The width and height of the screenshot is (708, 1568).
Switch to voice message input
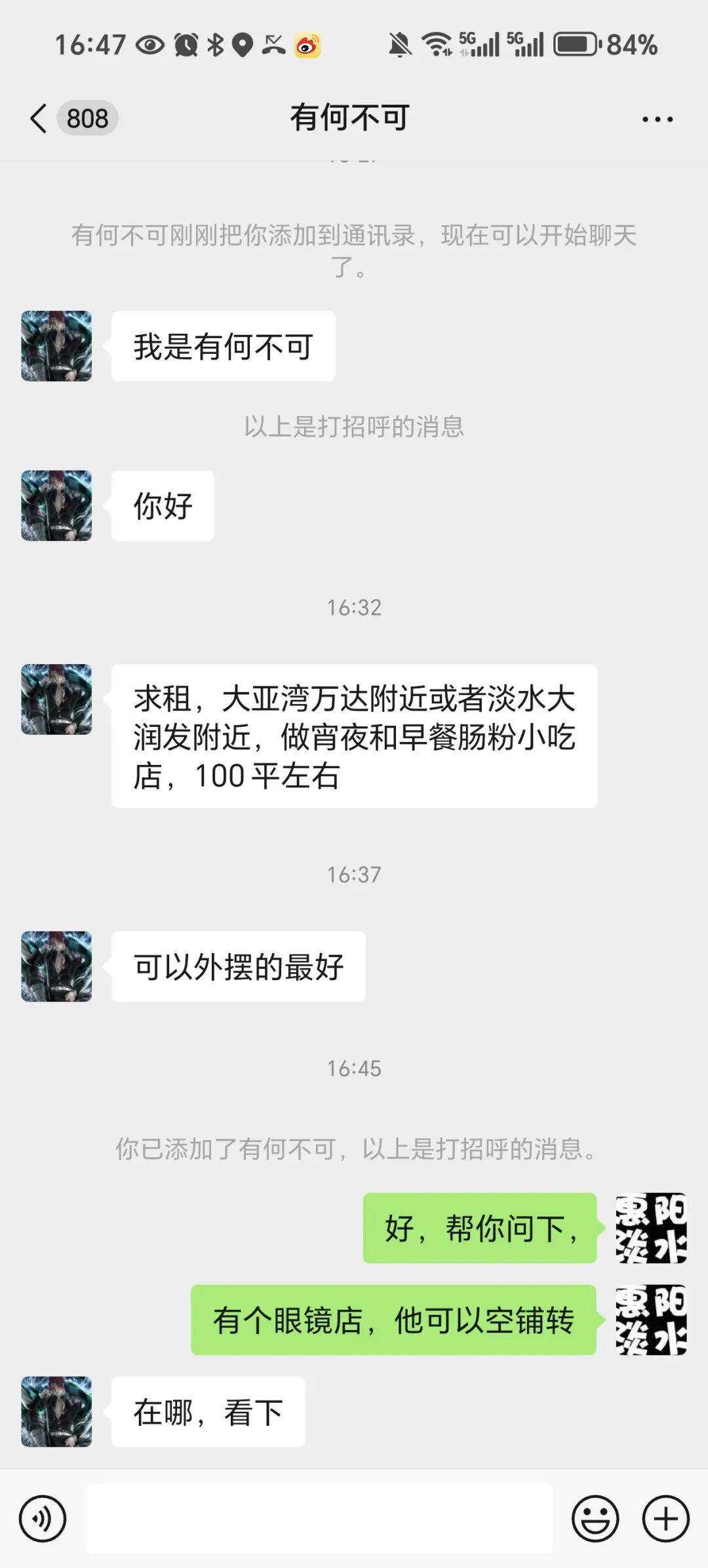pyautogui.click(x=43, y=1518)
